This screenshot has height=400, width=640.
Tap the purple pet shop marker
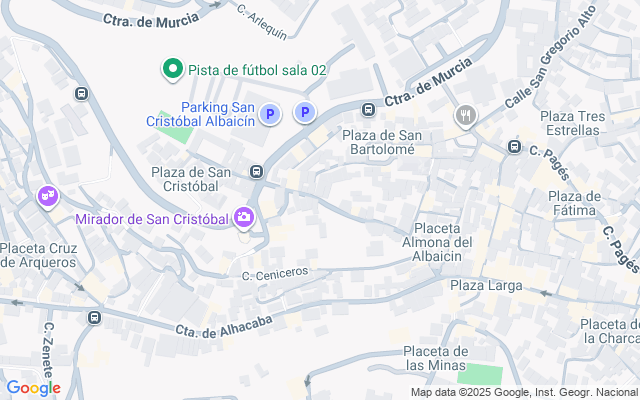[x=48, y=197]
